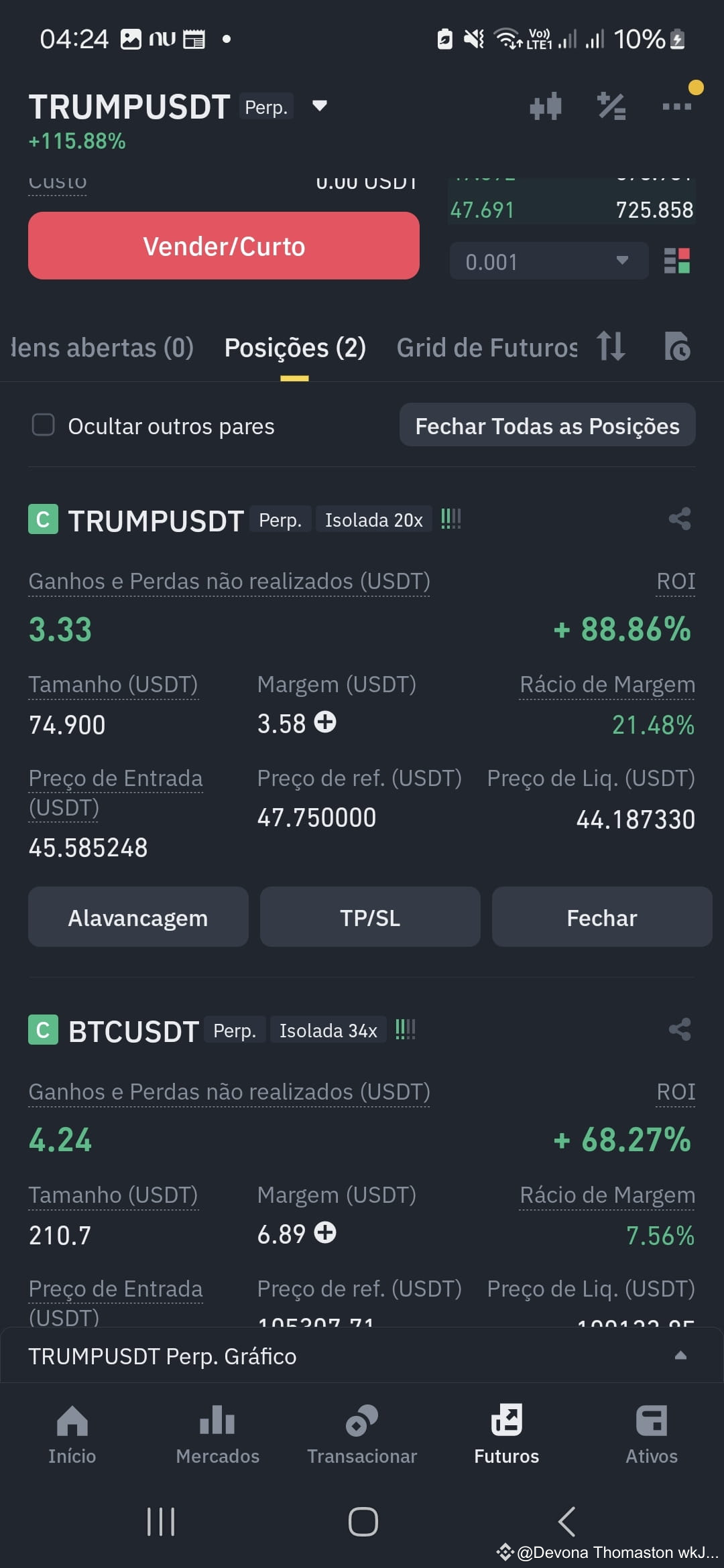The width and height of the screenshot is (724, 1568).
Task: Add margin to the TRUMPUSDT position
Action: click(325, 722)
